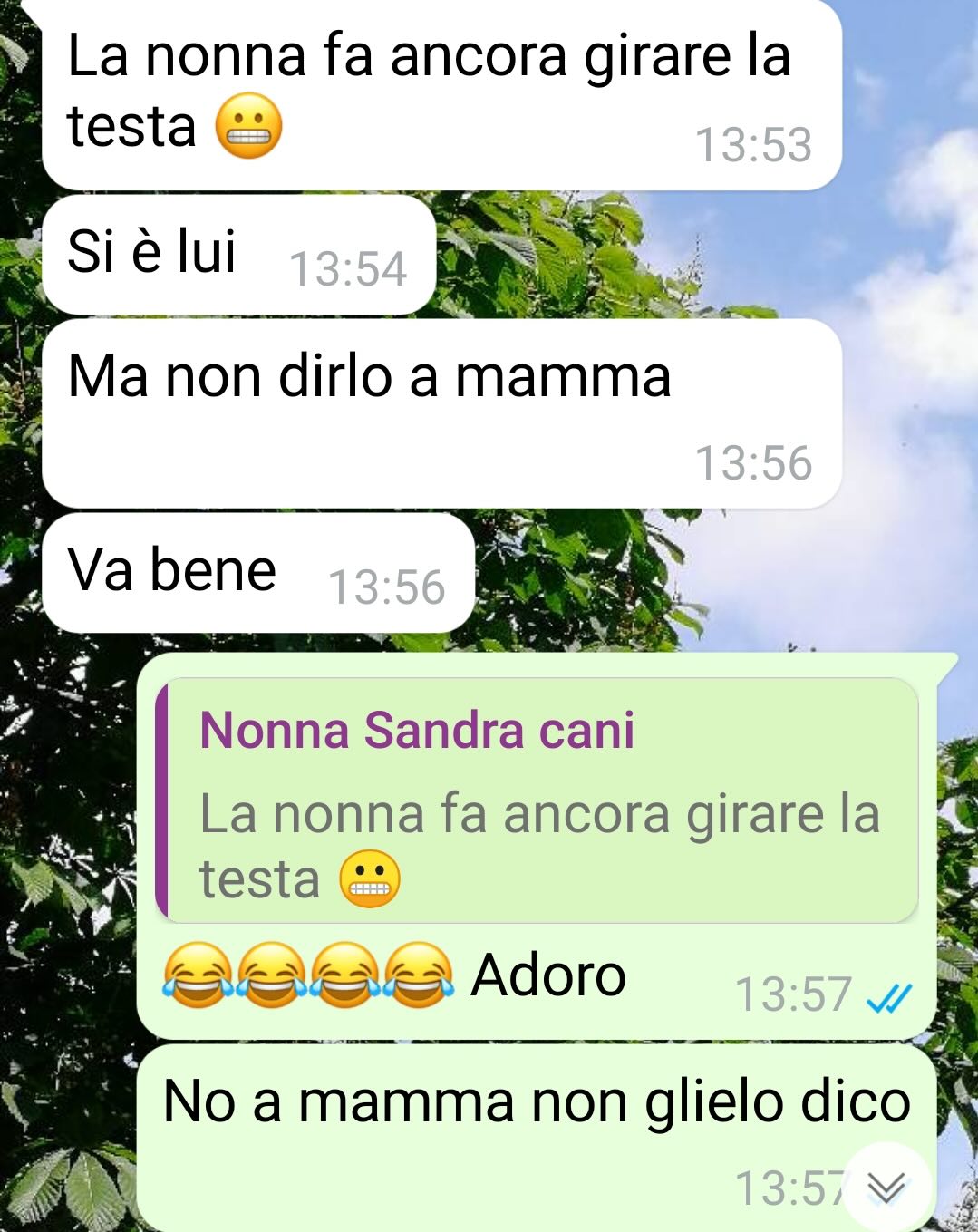This screenshot has height=1232, width=978.
Task: Jump to the latest messages
Action: 886,1187
